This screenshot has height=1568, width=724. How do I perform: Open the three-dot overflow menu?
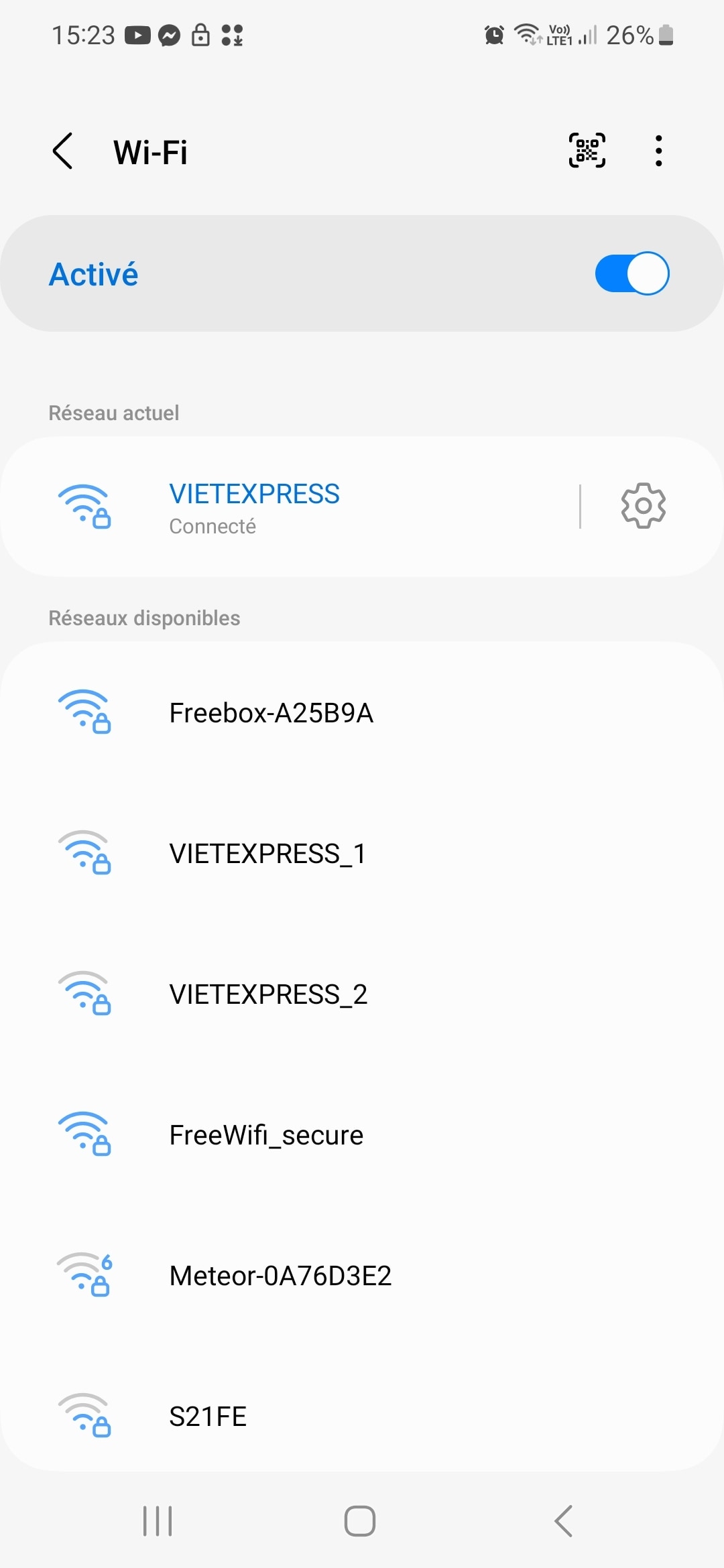(658, 151)
